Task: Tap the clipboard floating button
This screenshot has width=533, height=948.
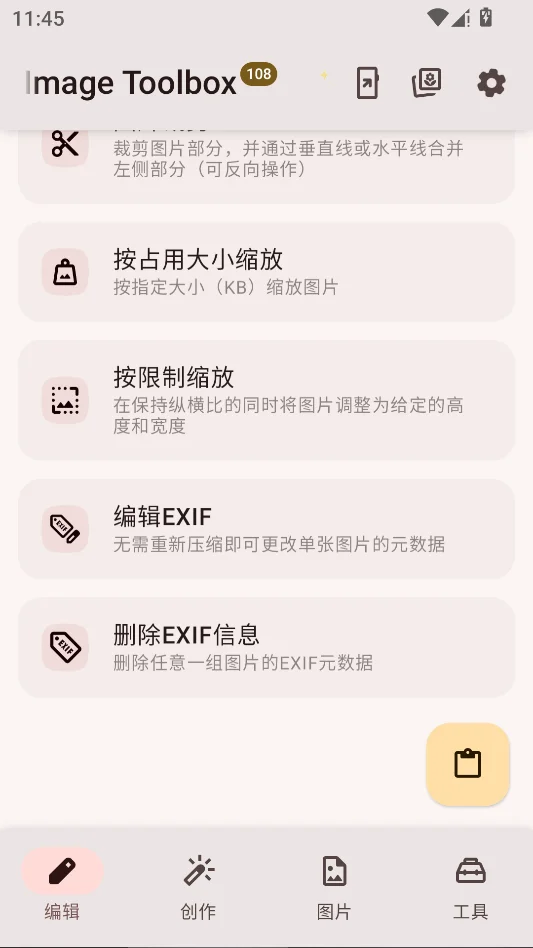Action: pyautogui.click(x=468, y=764)
